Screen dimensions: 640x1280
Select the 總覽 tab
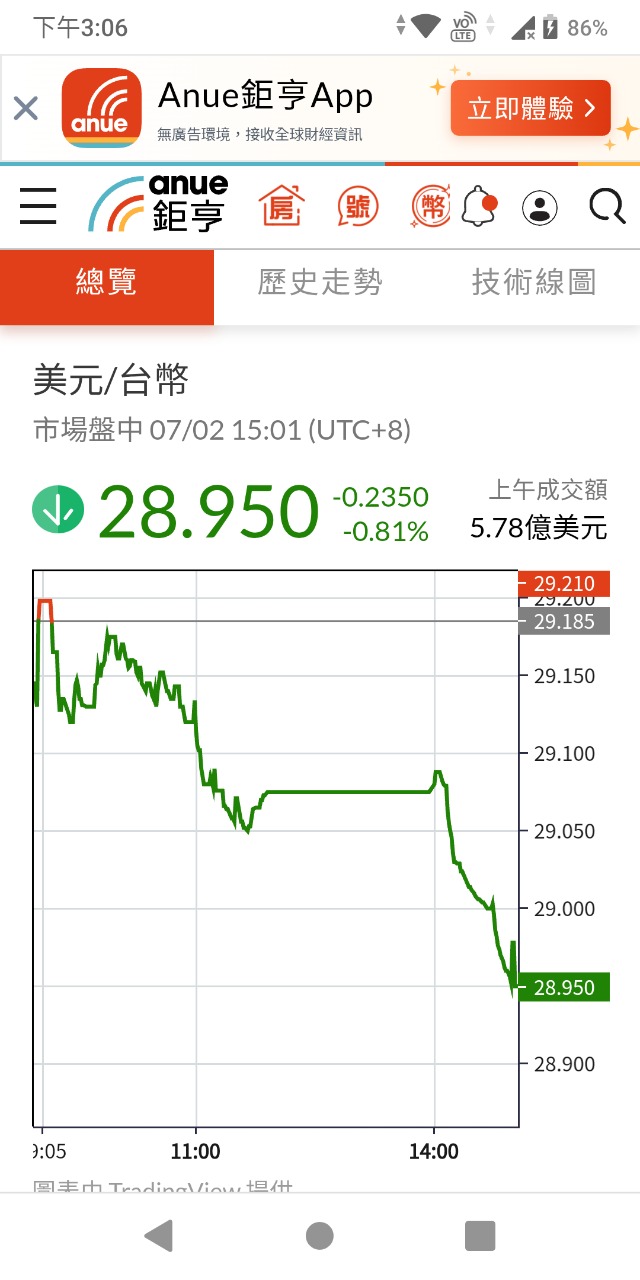[107, 283]
